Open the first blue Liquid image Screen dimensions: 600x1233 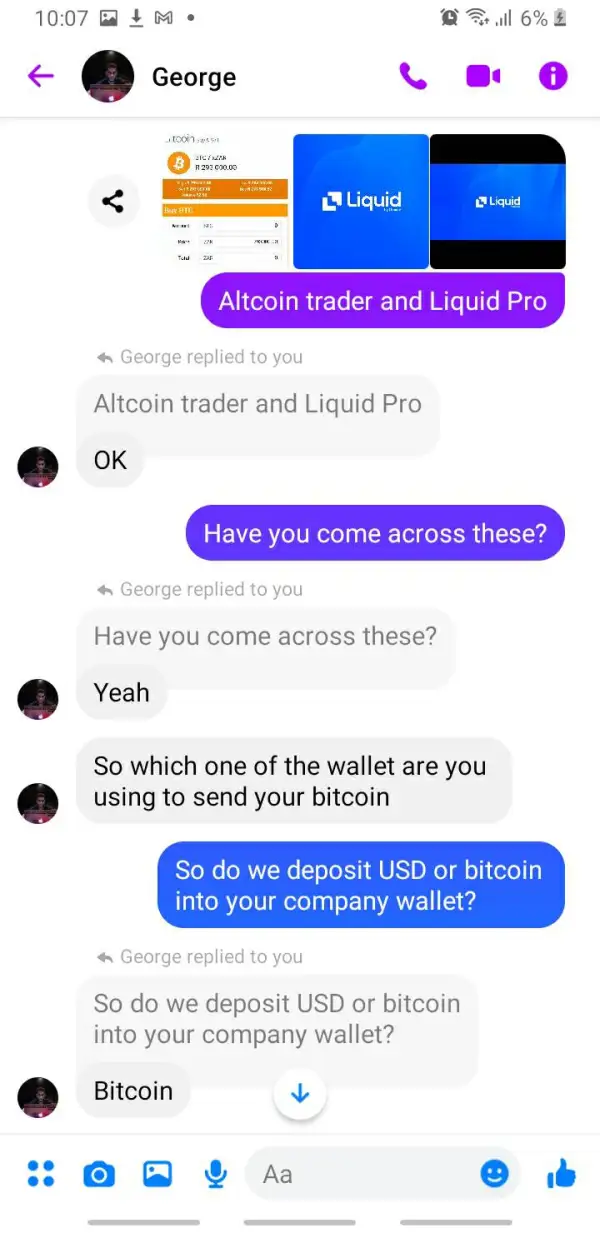click(361, 201)
